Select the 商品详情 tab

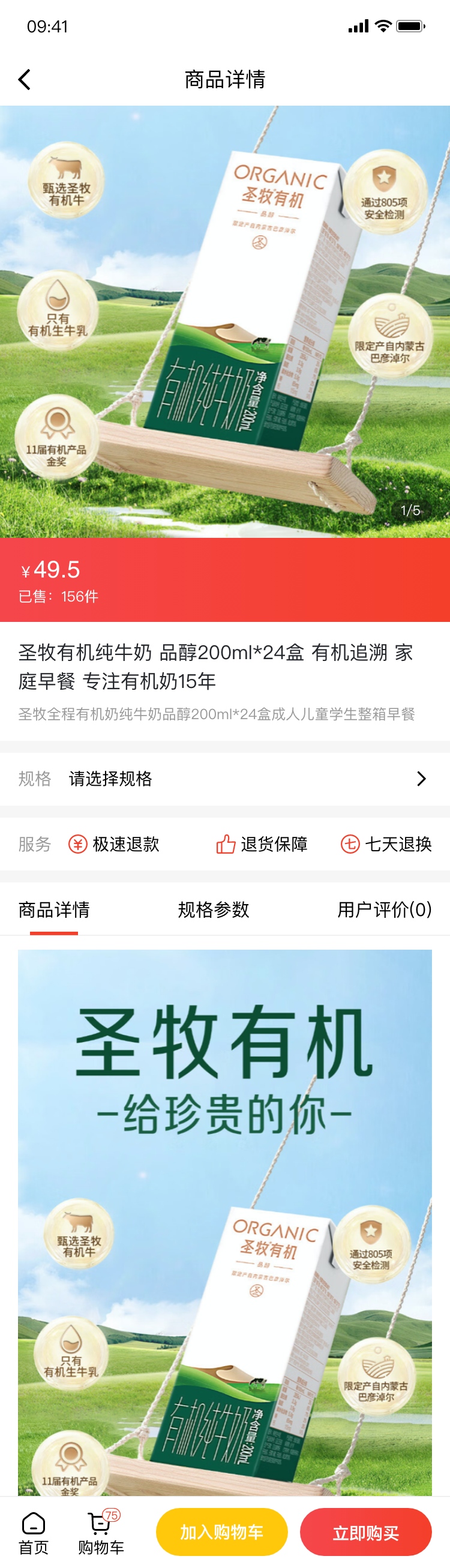click(x=54, y=909)
